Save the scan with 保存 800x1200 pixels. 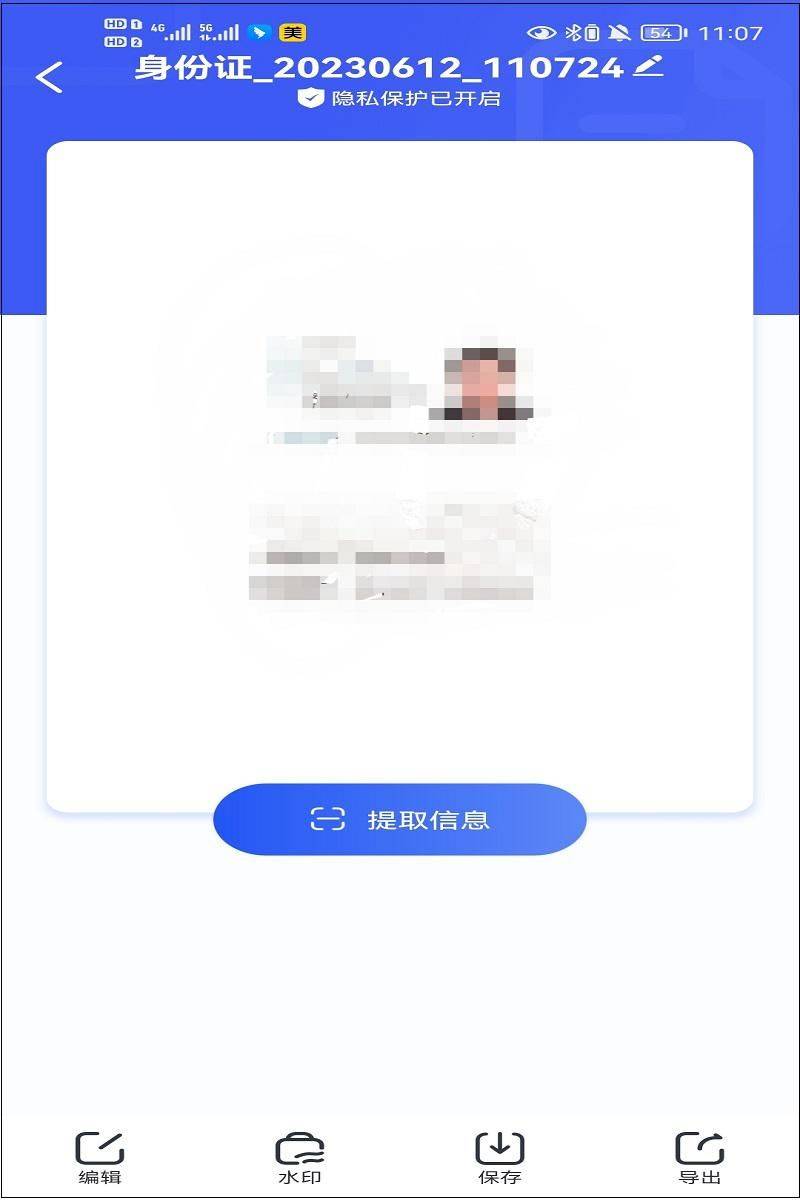pos(500,1158)
